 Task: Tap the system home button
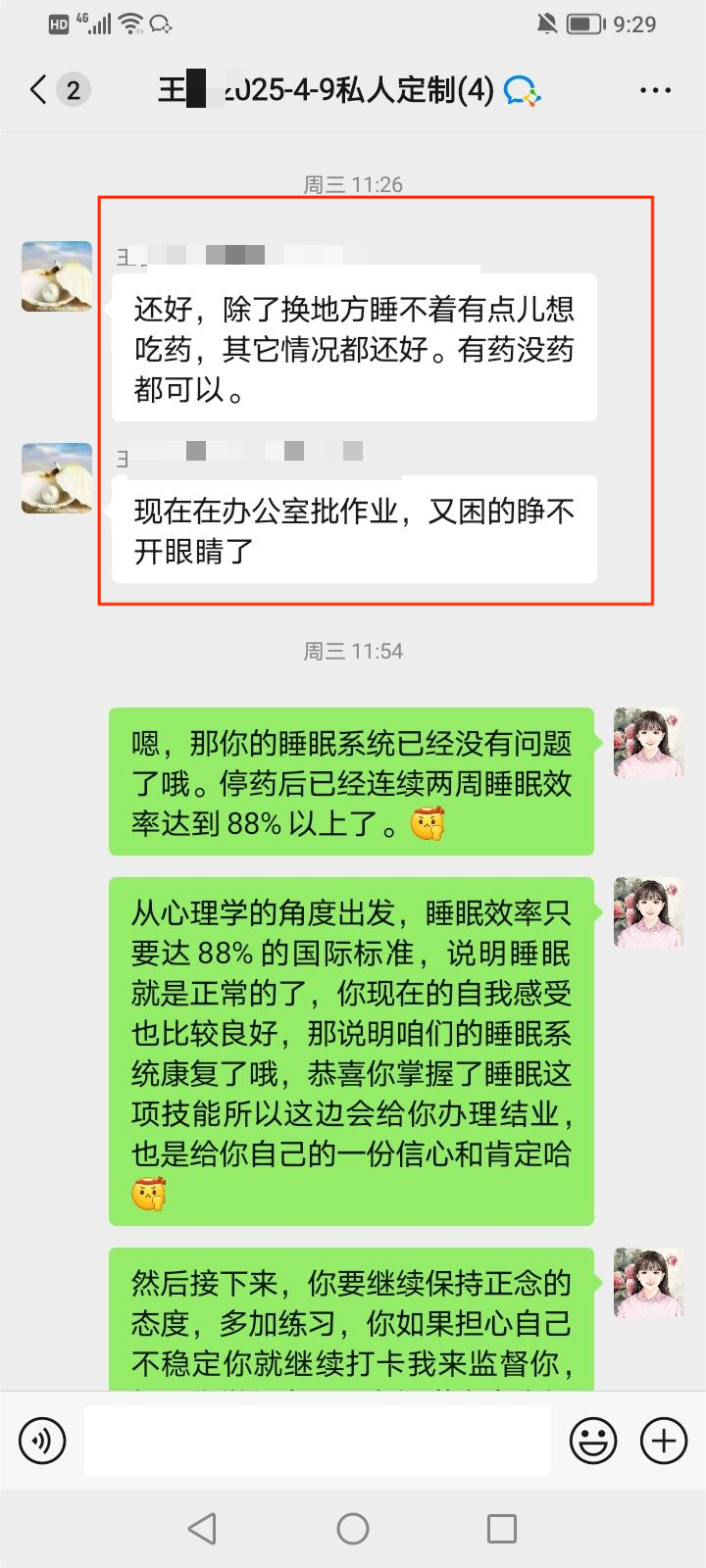353,1528
